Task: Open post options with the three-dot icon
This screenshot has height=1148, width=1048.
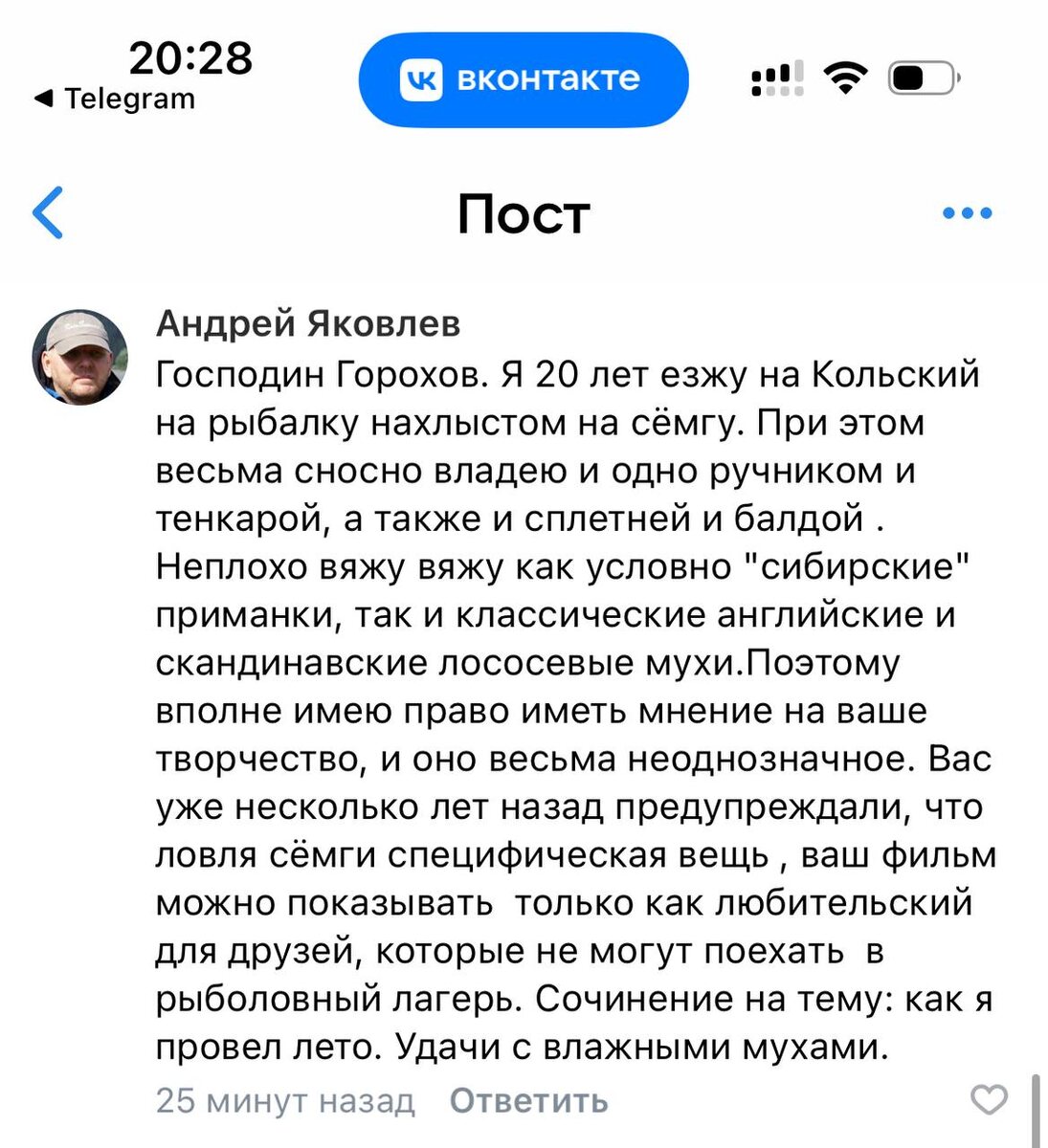Action: [x=968, y=212]
